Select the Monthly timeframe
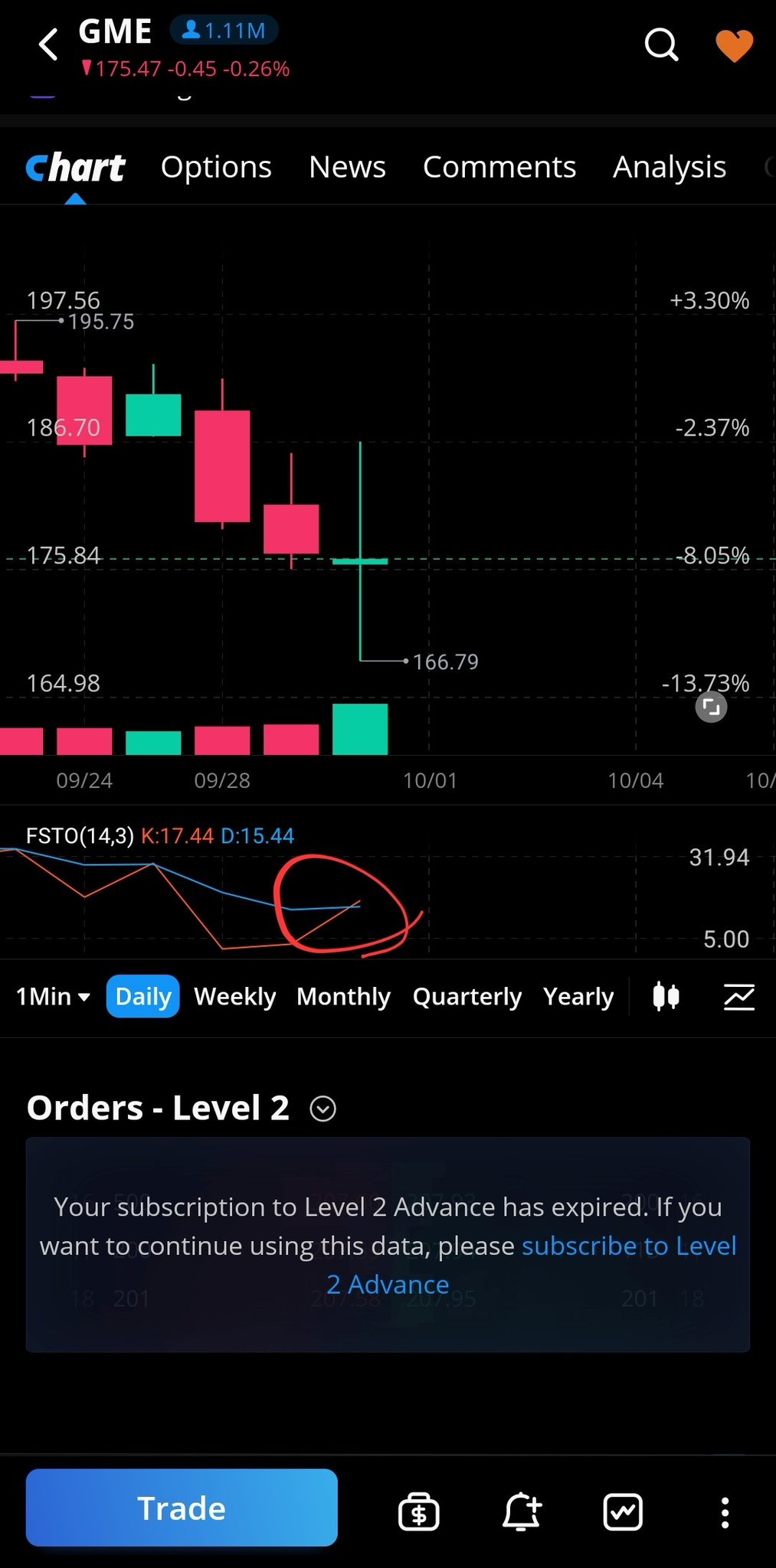 coord(343,996)
